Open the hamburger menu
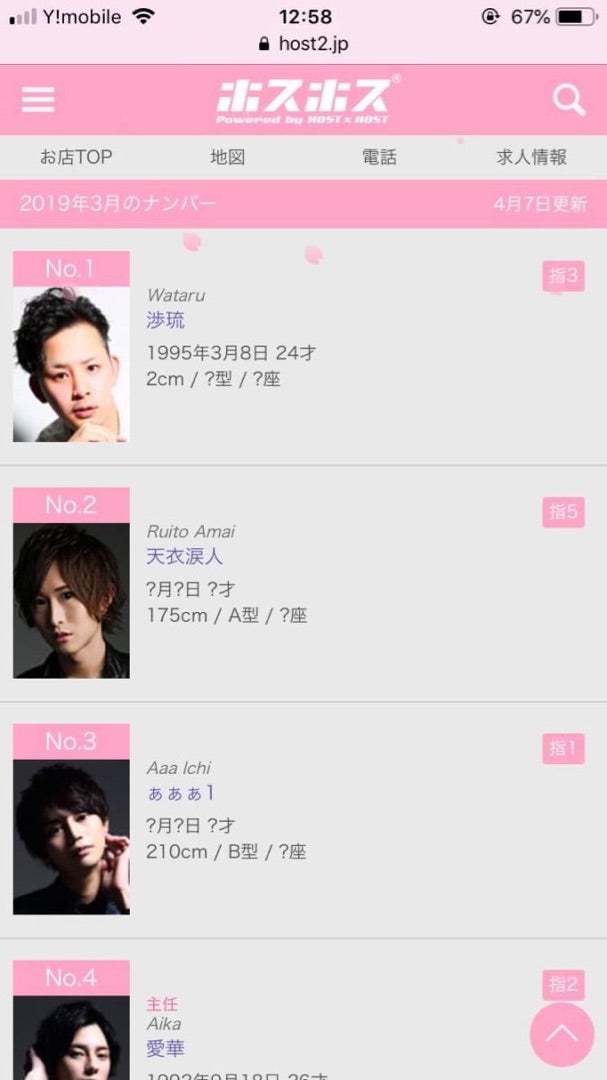 (38, 99)
